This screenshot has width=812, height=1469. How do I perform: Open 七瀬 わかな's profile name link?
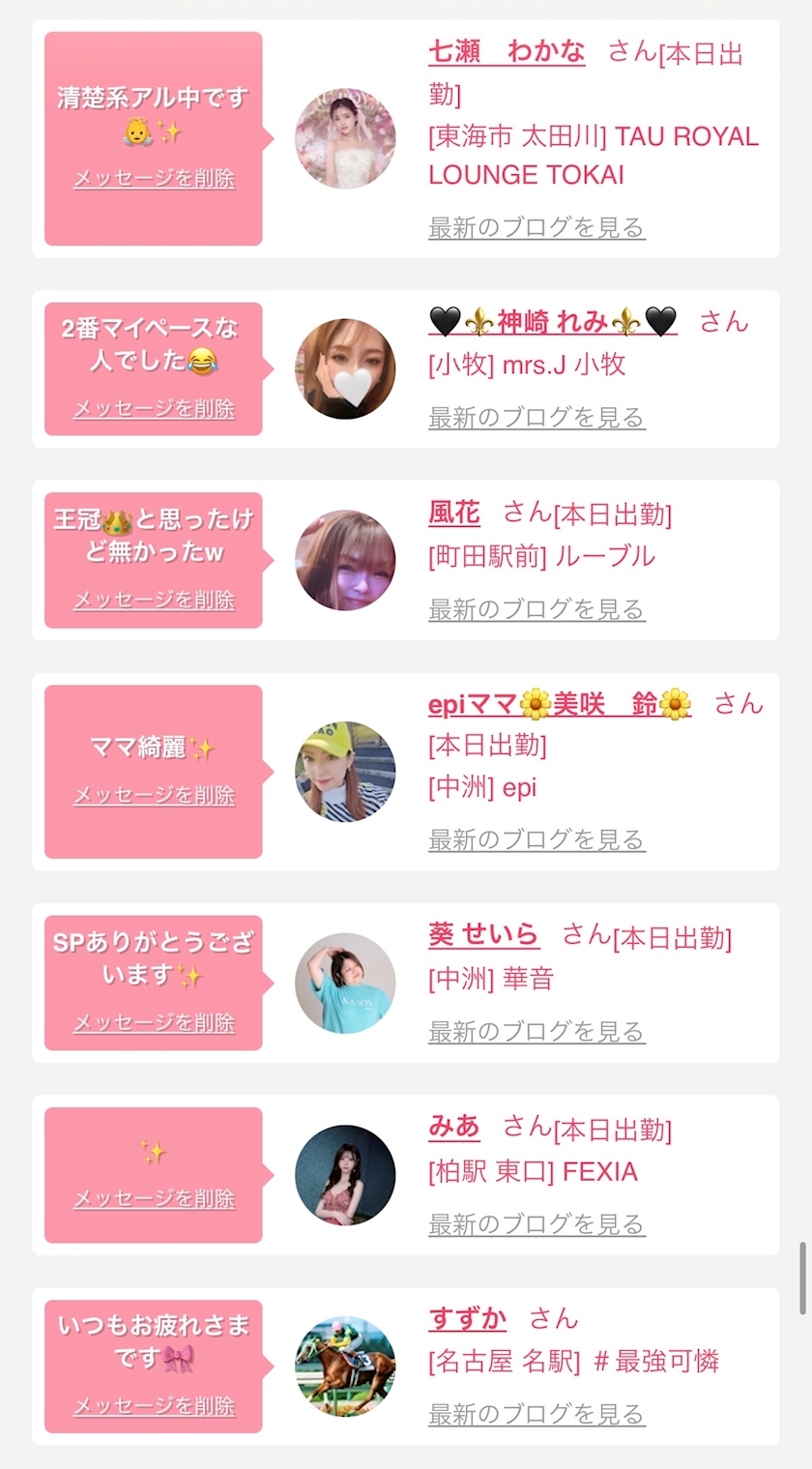point(507,51)
